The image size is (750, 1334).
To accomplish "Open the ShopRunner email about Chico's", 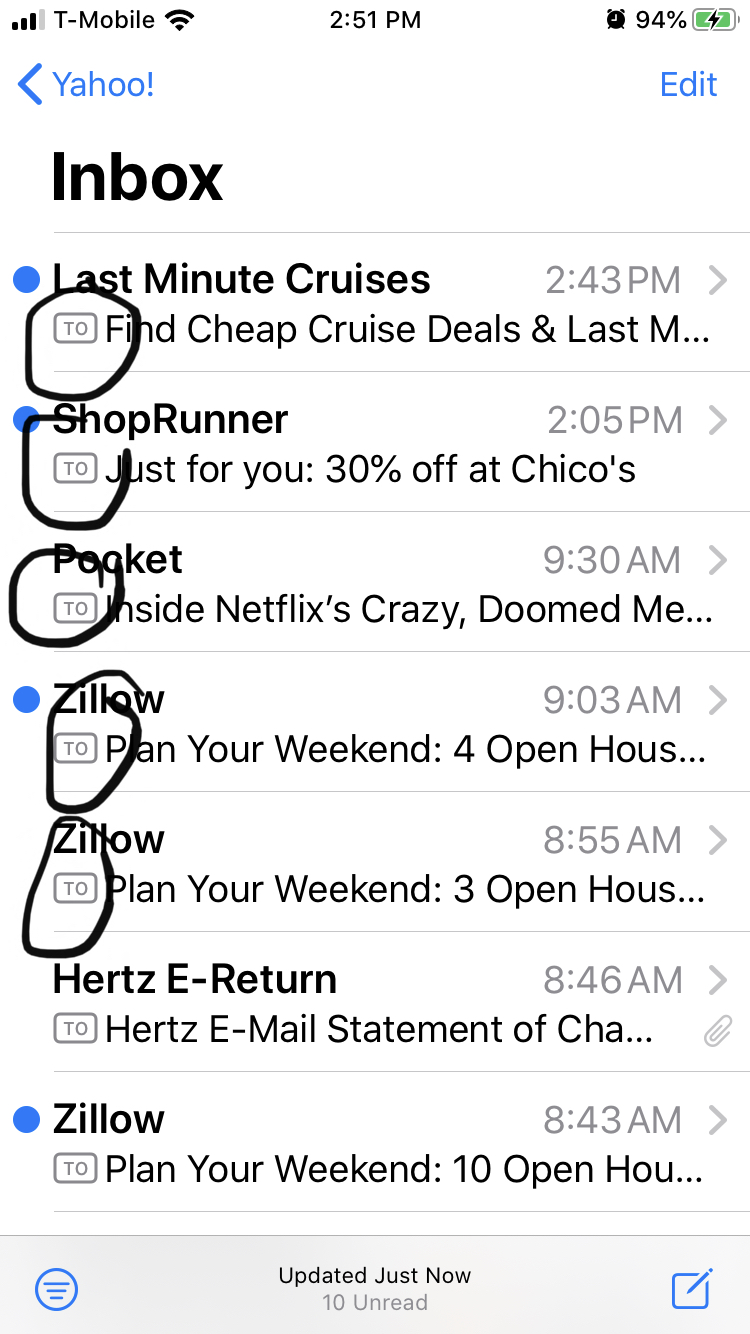I will pos(375,442).
